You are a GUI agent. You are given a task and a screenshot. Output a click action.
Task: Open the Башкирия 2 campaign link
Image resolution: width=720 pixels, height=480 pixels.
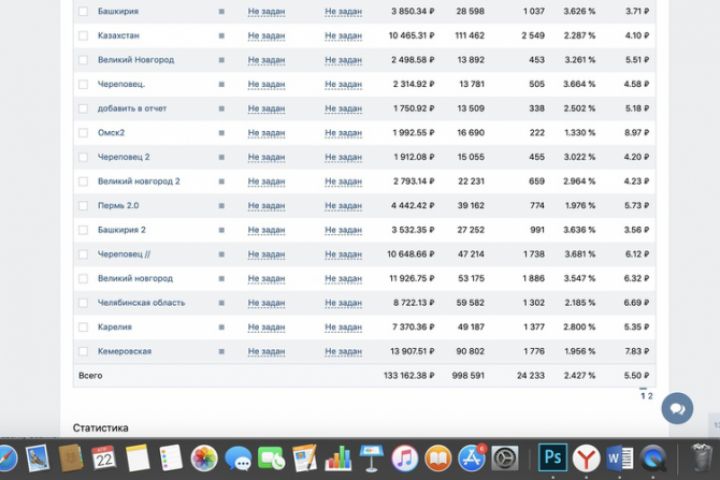click(x=121, y=230)
